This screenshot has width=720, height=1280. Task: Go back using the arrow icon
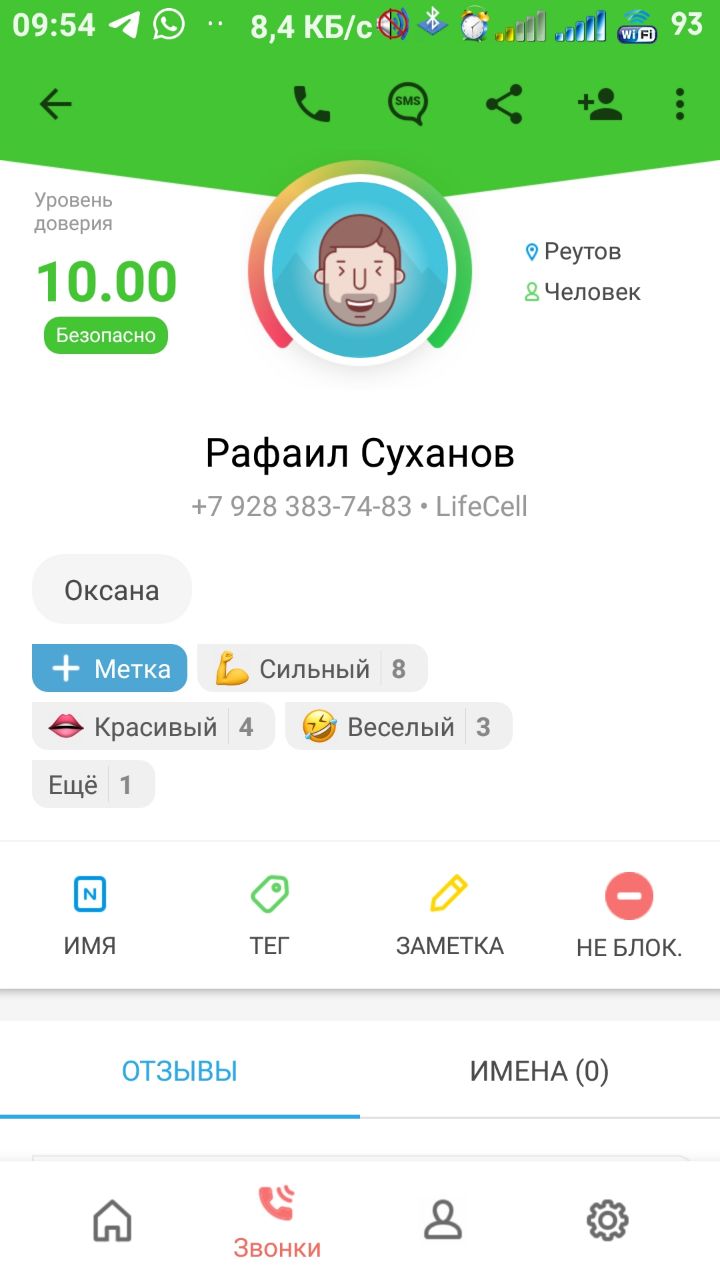tap(56, 104)
